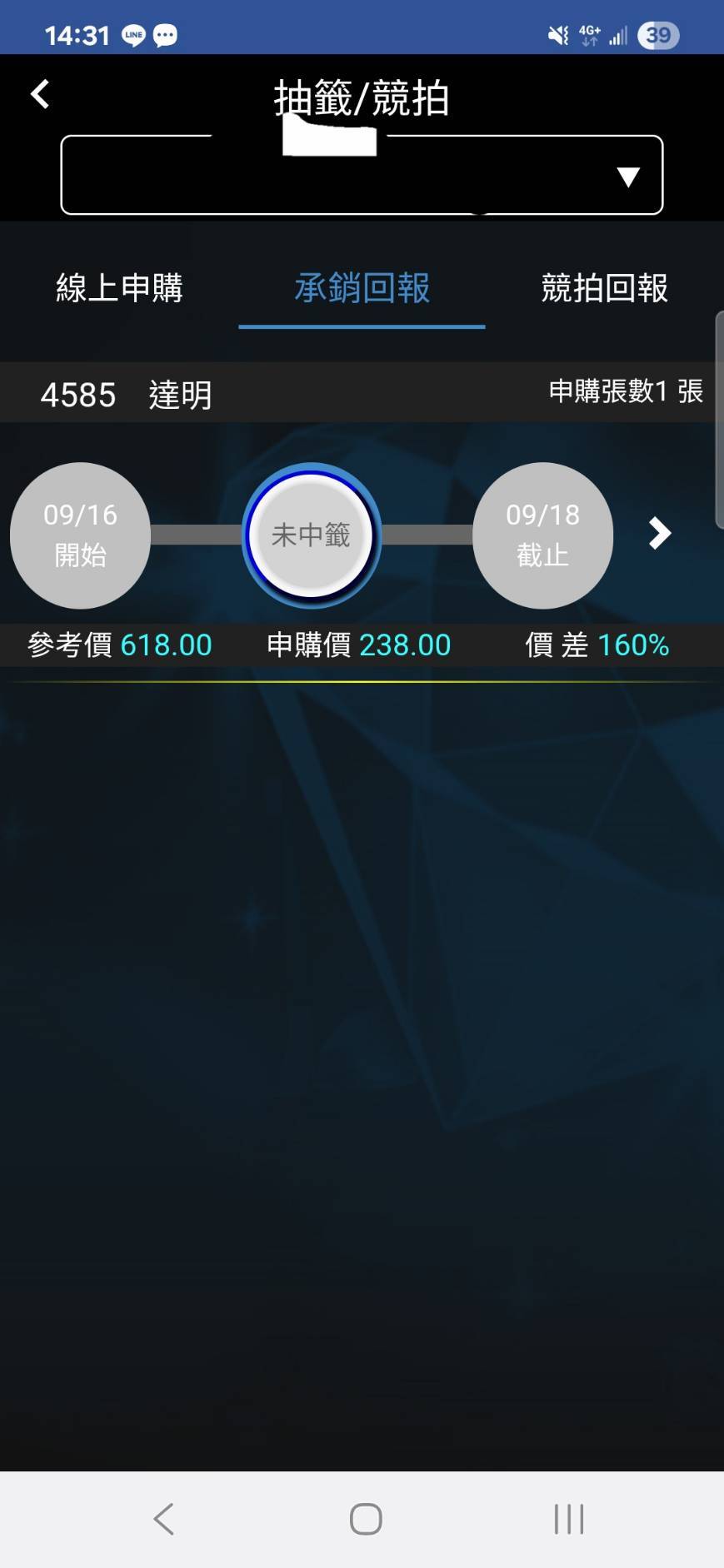Tap the system home button
The image size is (724, 1568).
(366, 1519)
